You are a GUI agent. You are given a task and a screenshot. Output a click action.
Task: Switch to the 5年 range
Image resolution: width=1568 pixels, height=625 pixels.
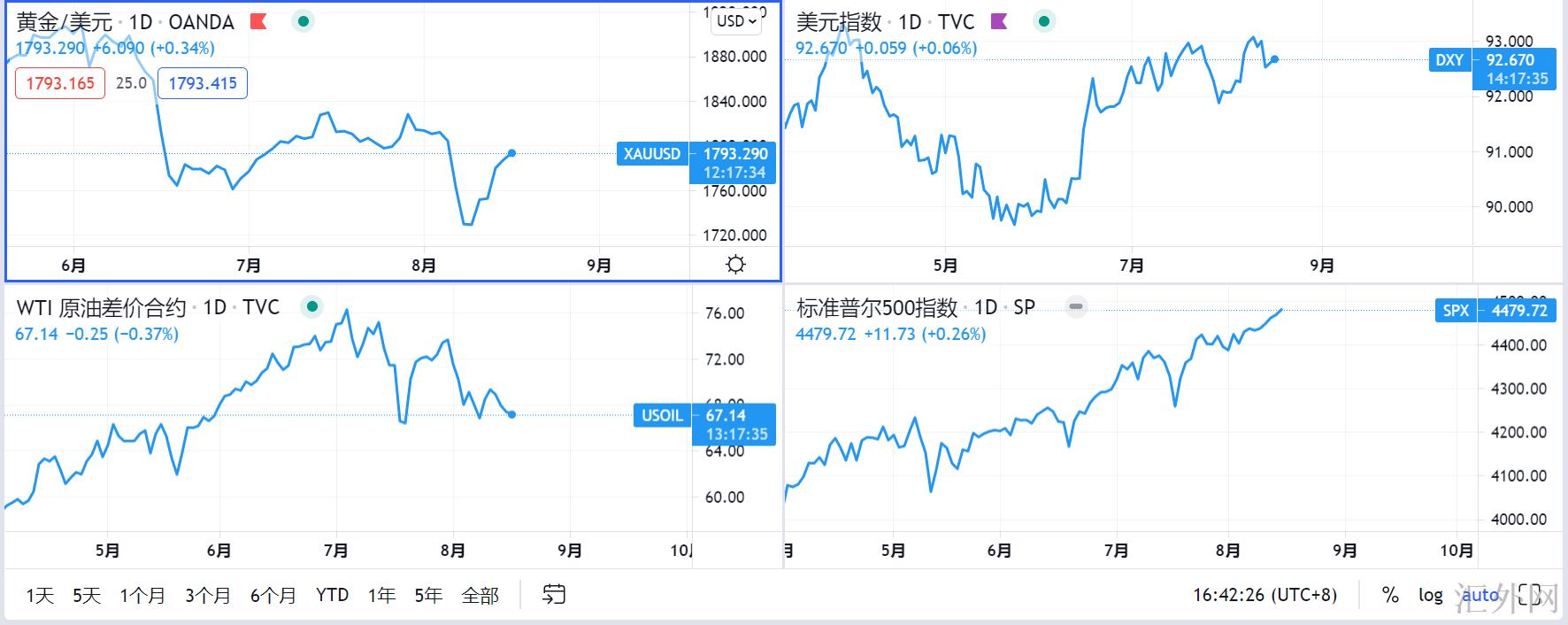coord(428,596)
